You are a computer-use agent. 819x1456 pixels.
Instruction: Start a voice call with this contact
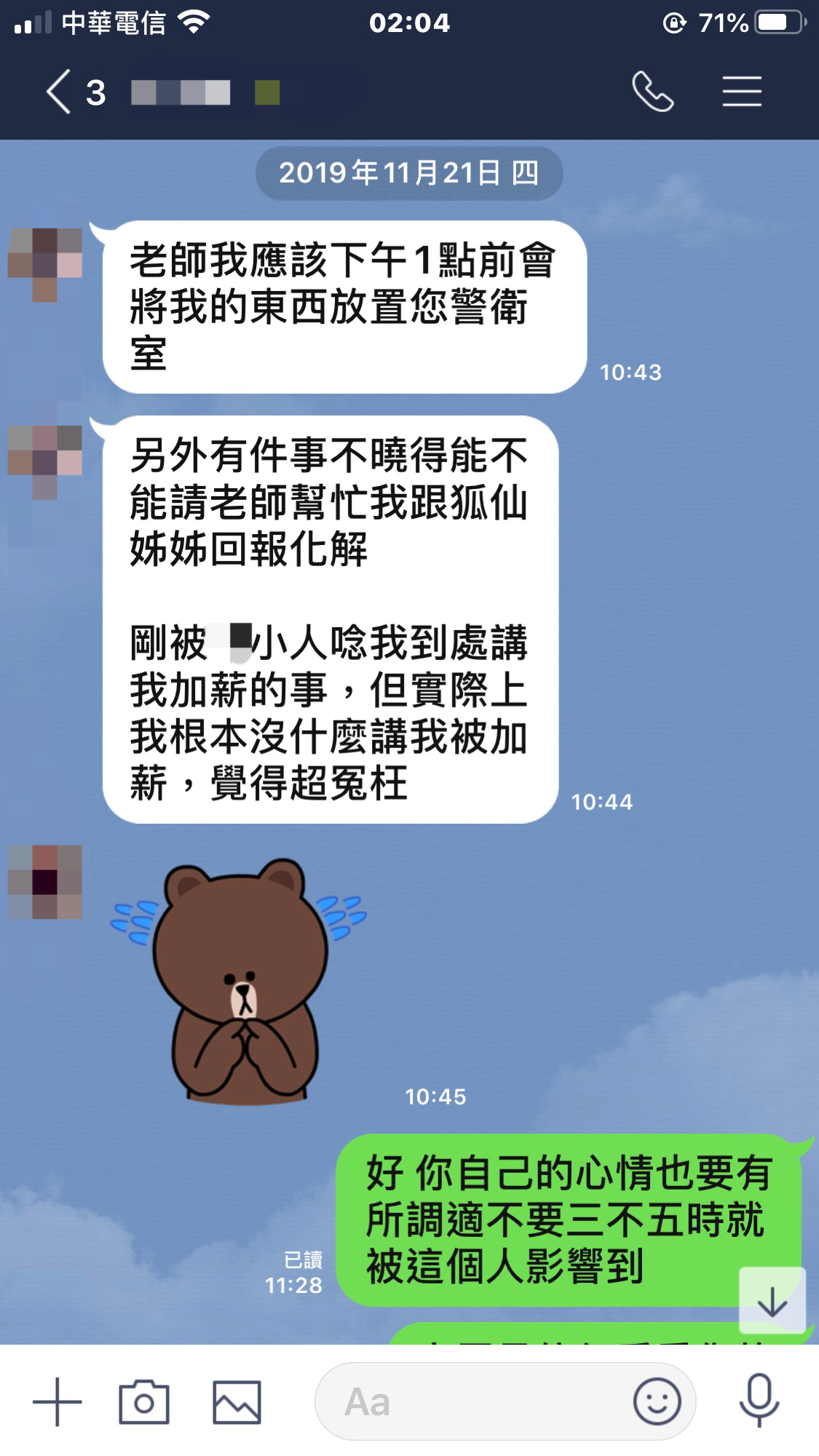[x=652, y=92]
